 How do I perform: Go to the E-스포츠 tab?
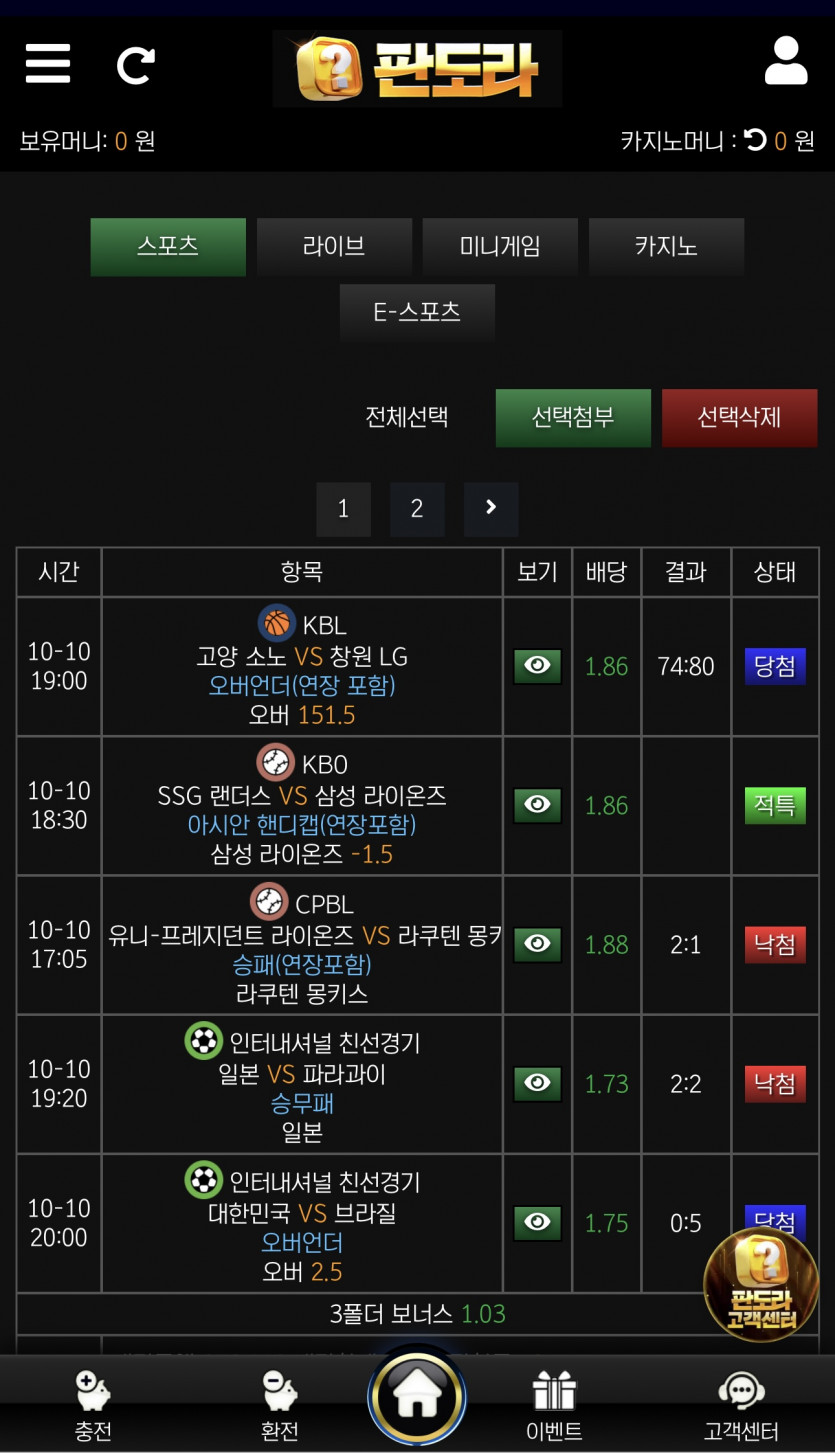pyautogui.click(x=417, y=313)
